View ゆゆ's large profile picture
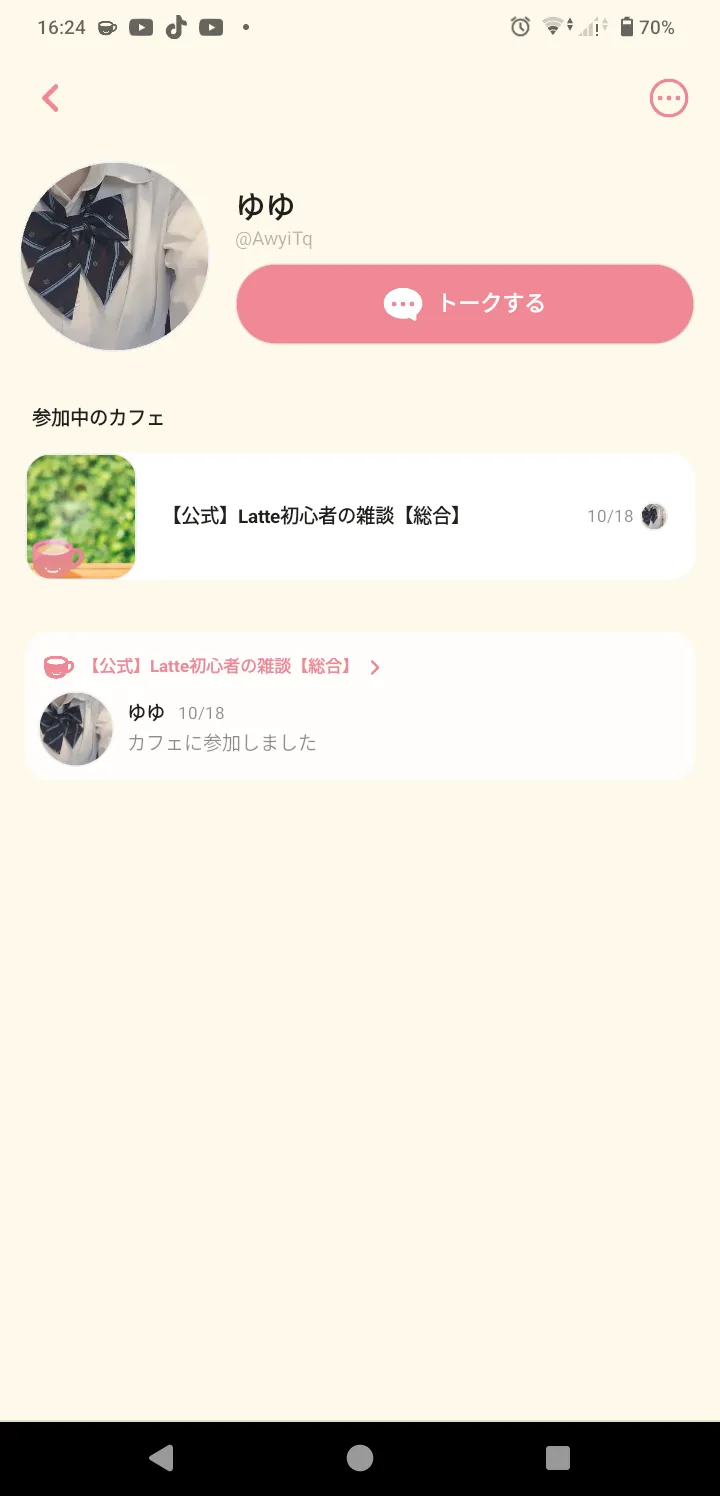This screenshot has width=720, height=1496. (x=114, y=257)
